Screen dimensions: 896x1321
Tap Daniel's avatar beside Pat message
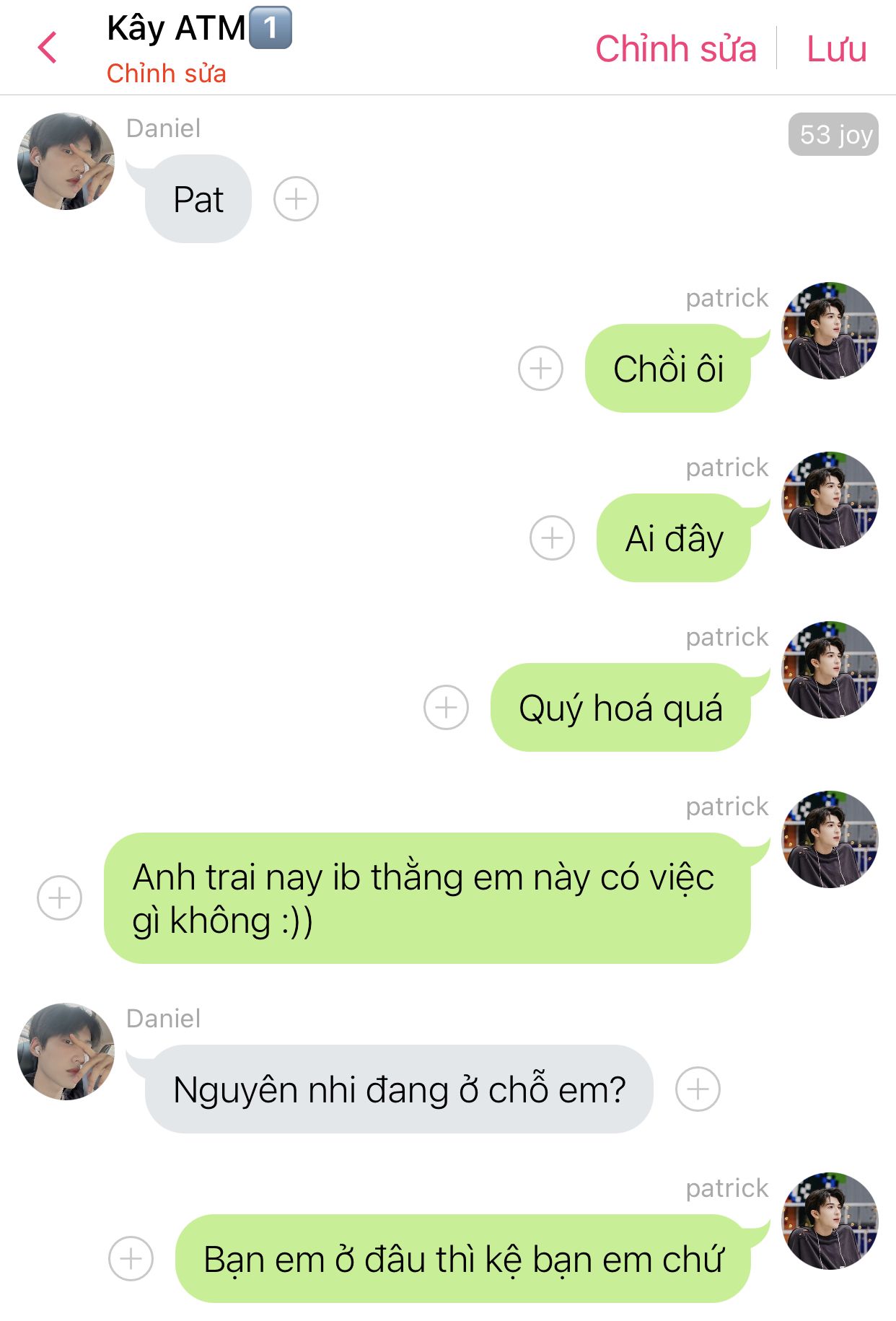pyautogui.click(x=66, y=162)
